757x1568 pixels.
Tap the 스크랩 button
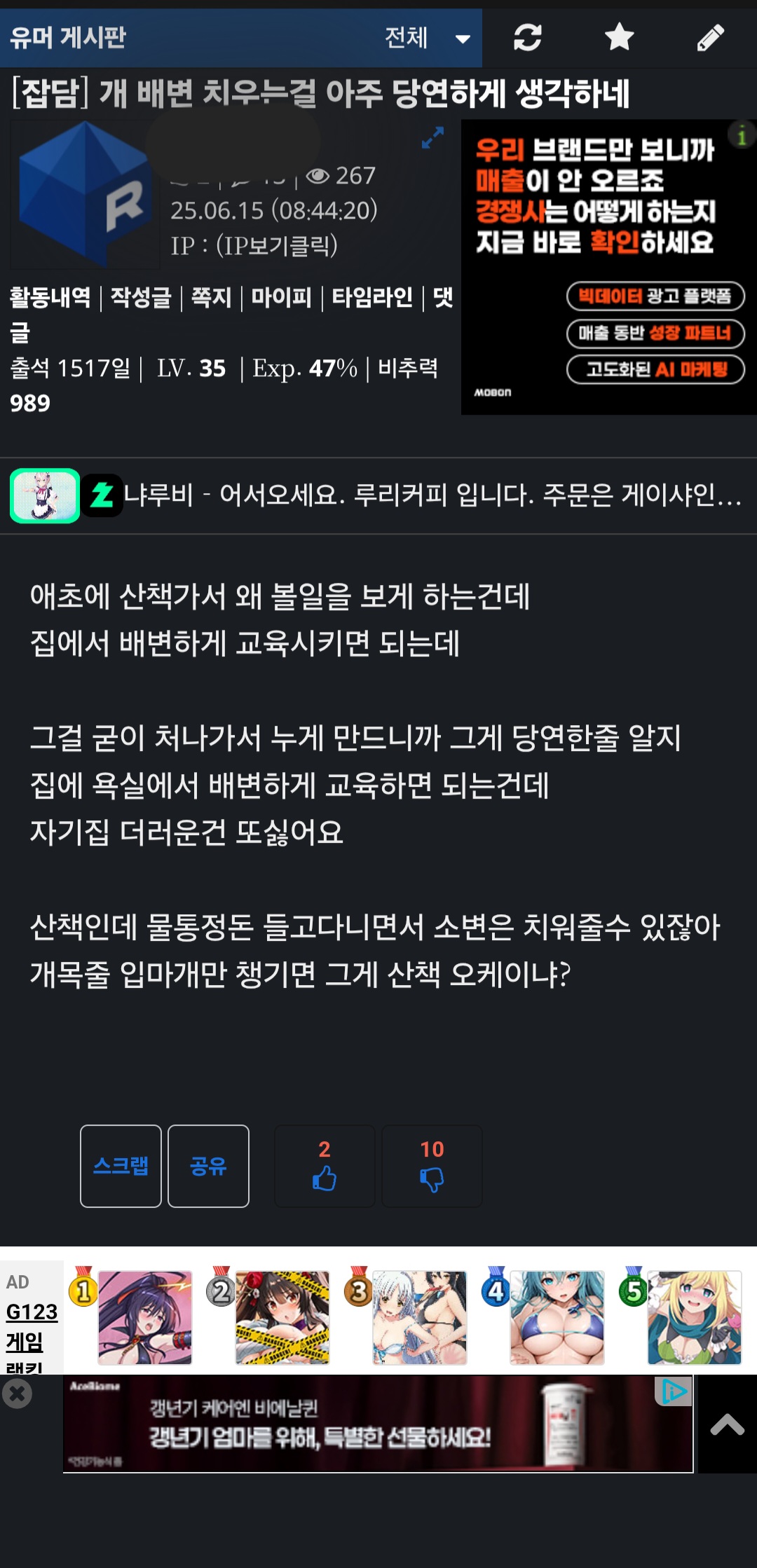(121, 1166)
